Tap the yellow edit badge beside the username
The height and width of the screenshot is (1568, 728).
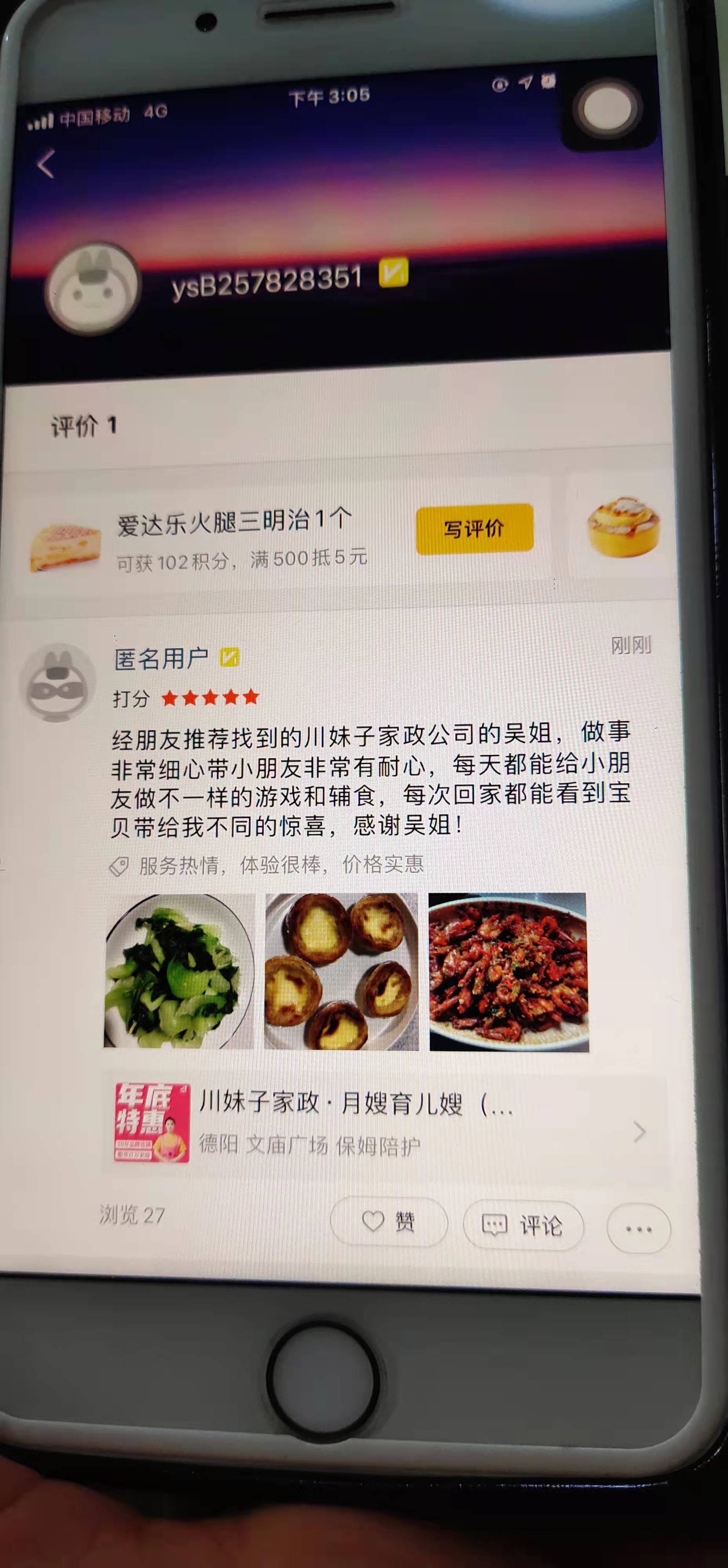pos(394,273)
